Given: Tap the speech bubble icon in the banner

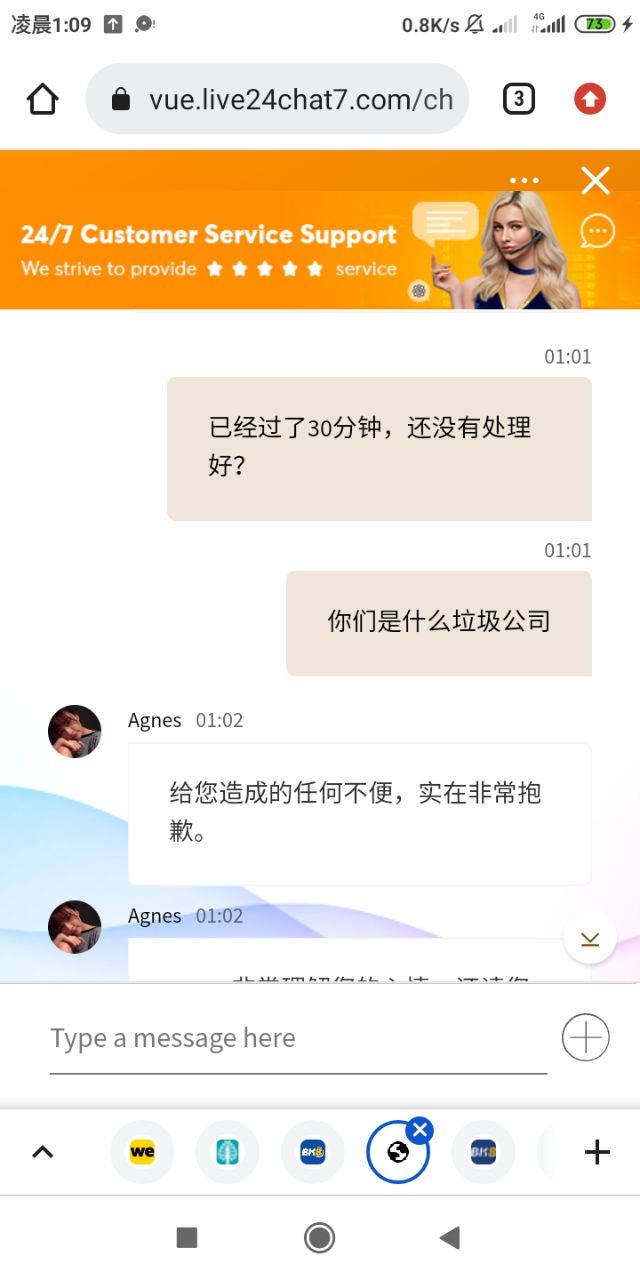Looking at the screenshot, I should (x=598, y=232).
